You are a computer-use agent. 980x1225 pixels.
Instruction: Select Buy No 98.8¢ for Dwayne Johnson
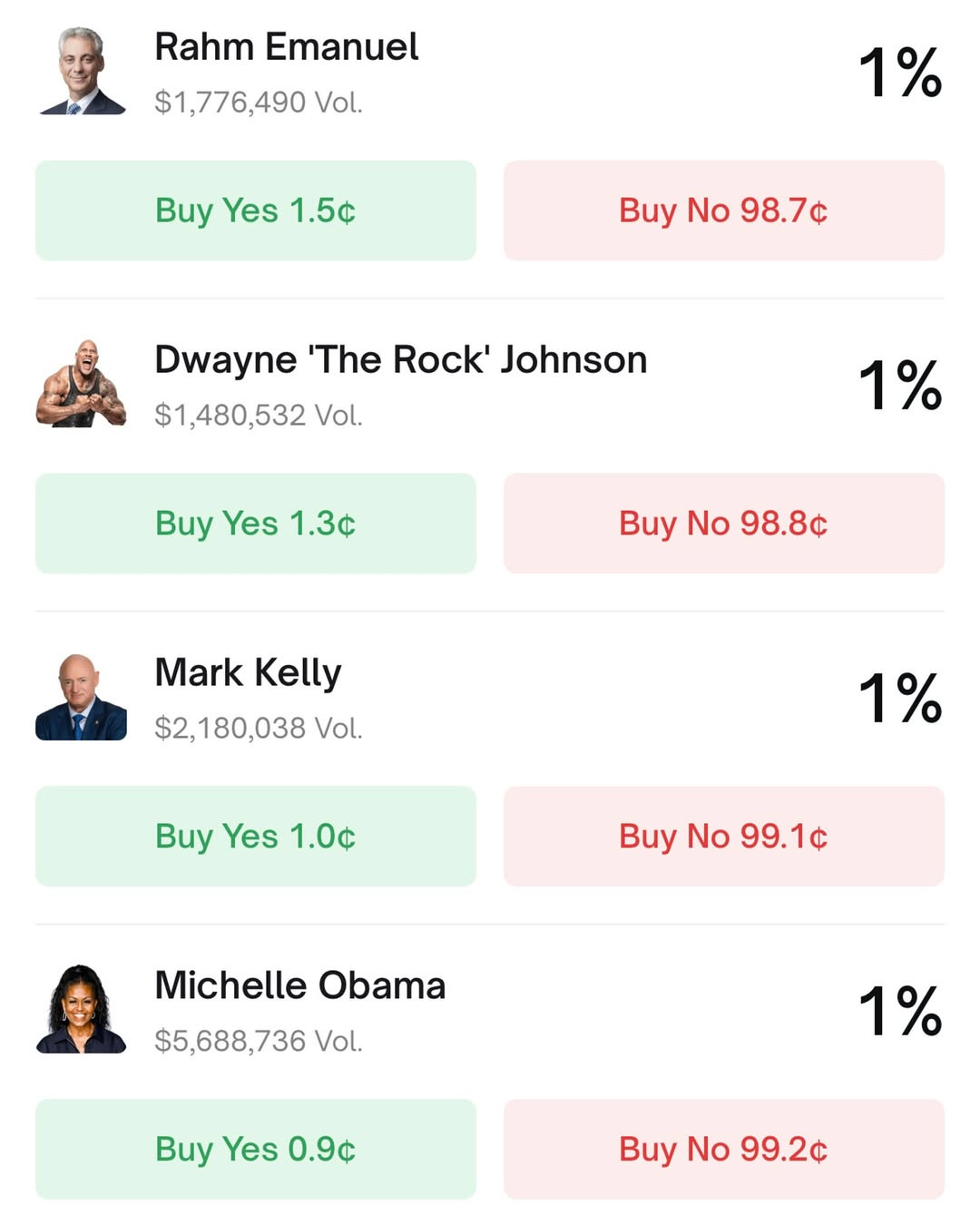click(723, 524)
